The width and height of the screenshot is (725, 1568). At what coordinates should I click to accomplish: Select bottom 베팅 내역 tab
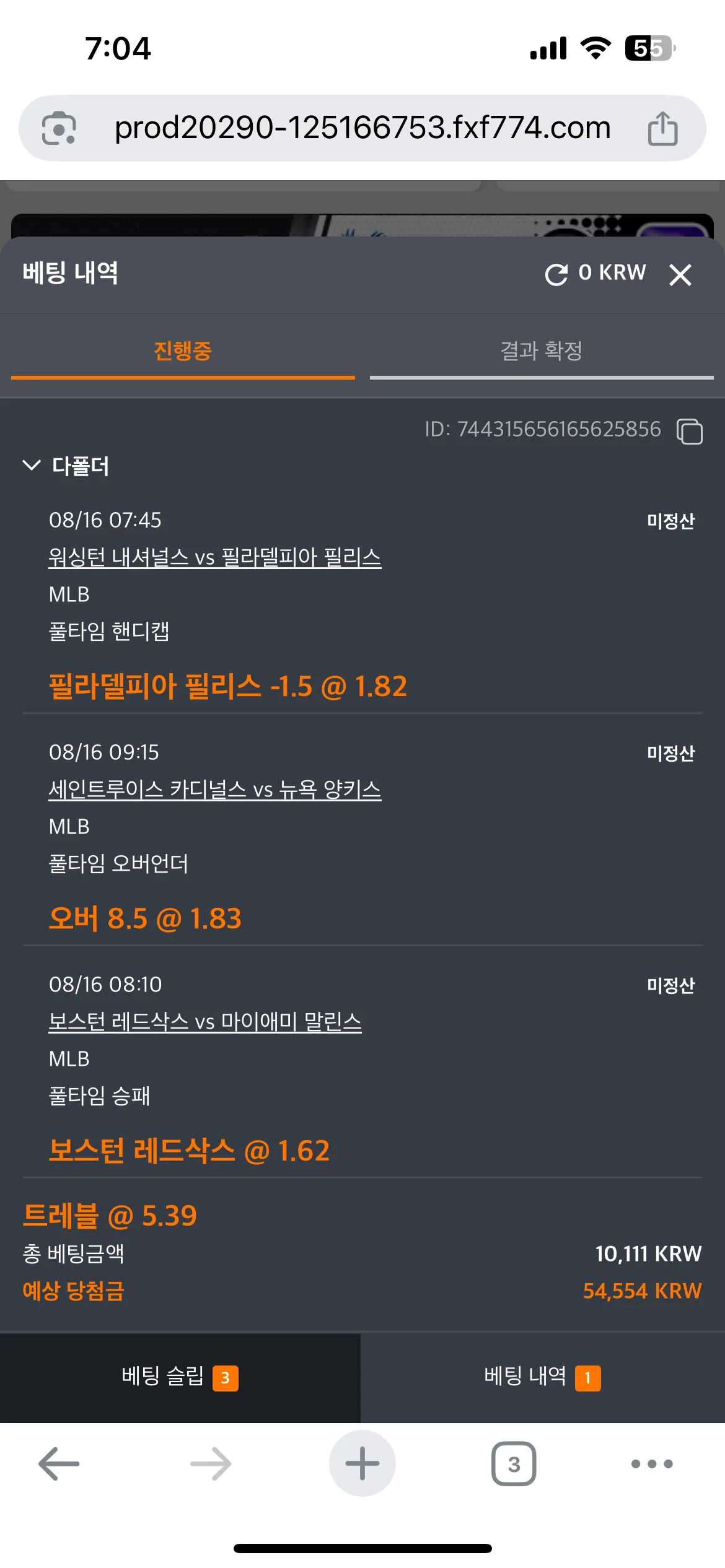pyautogui.click(x=542, y=1377)
